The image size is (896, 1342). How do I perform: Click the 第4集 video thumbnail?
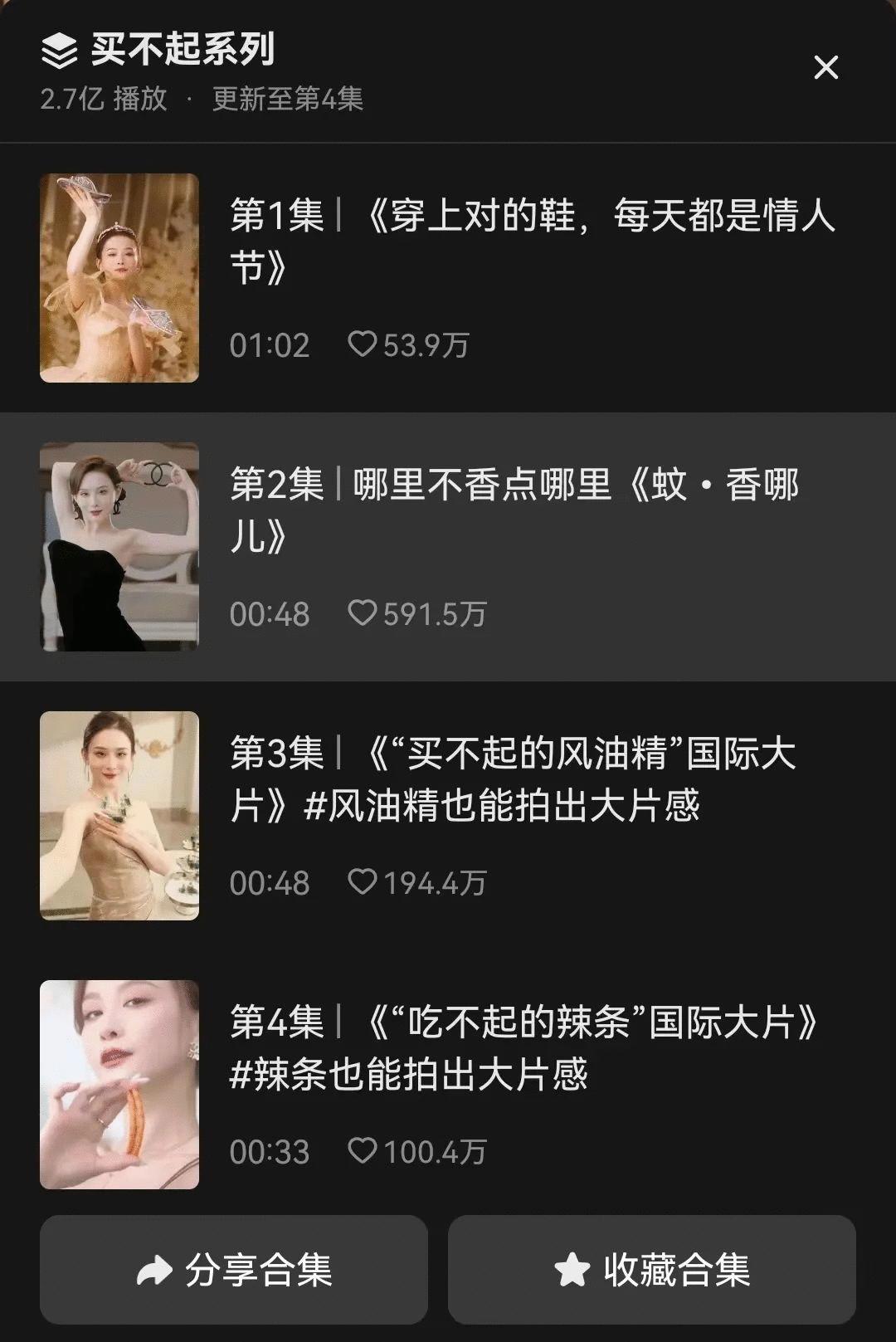tap(120, 1083)
